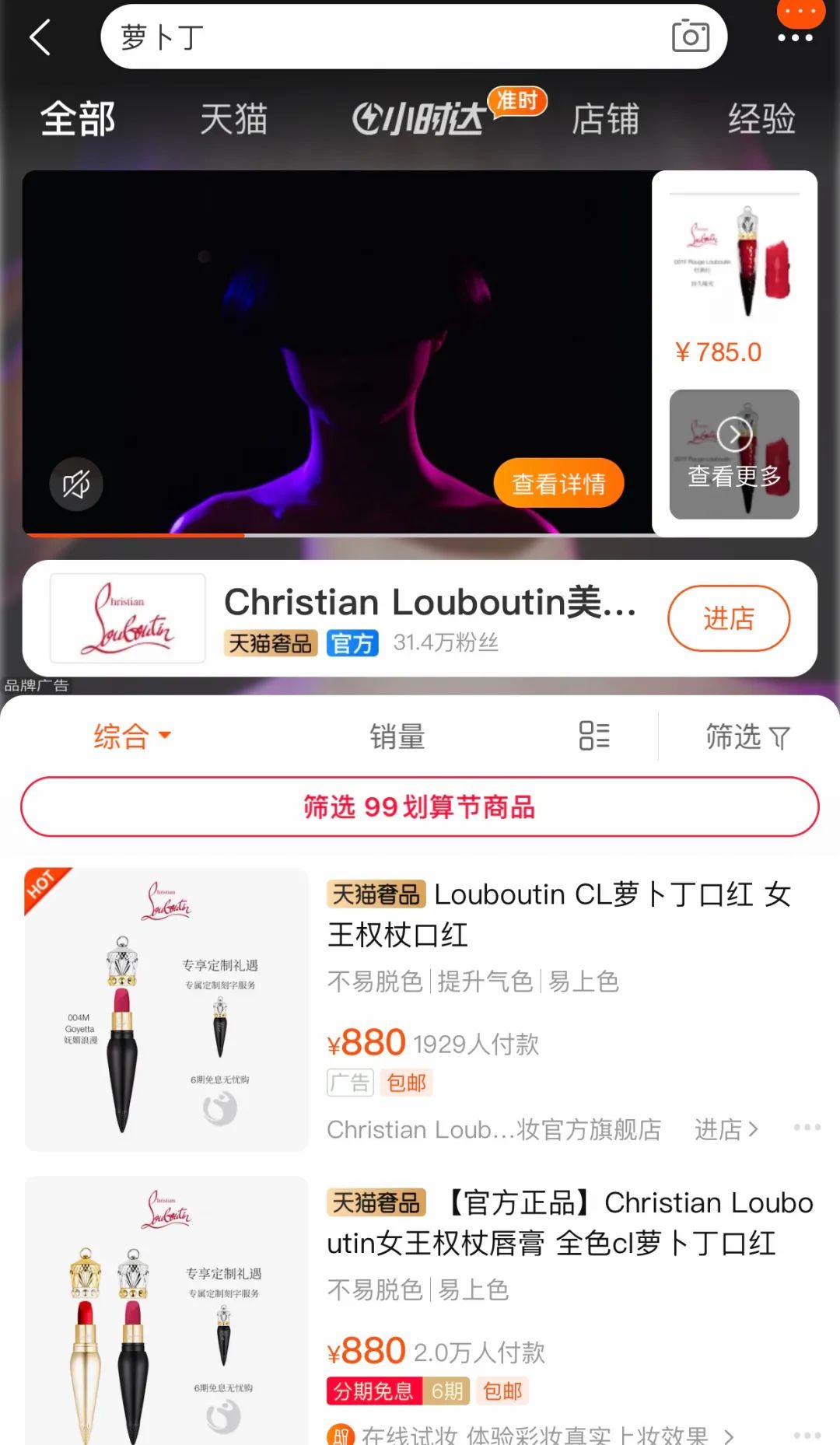This screenshot has height=1445, width=840.
Task: Tap the back arrow to leave search results
Action: 40,36
